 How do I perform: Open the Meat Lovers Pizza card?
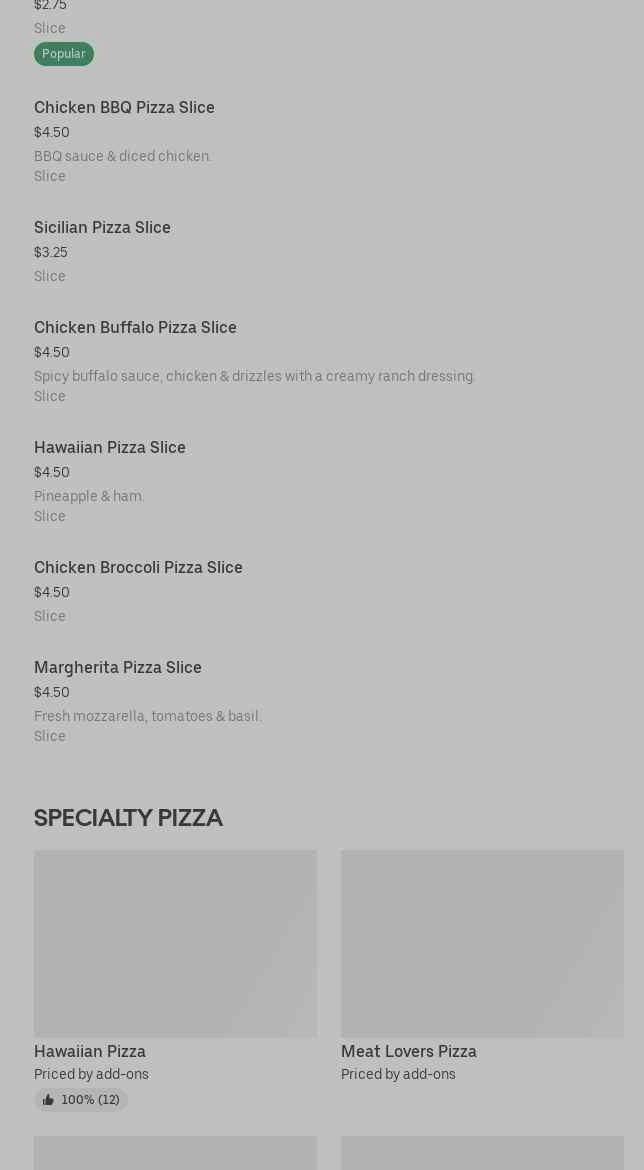482,967
